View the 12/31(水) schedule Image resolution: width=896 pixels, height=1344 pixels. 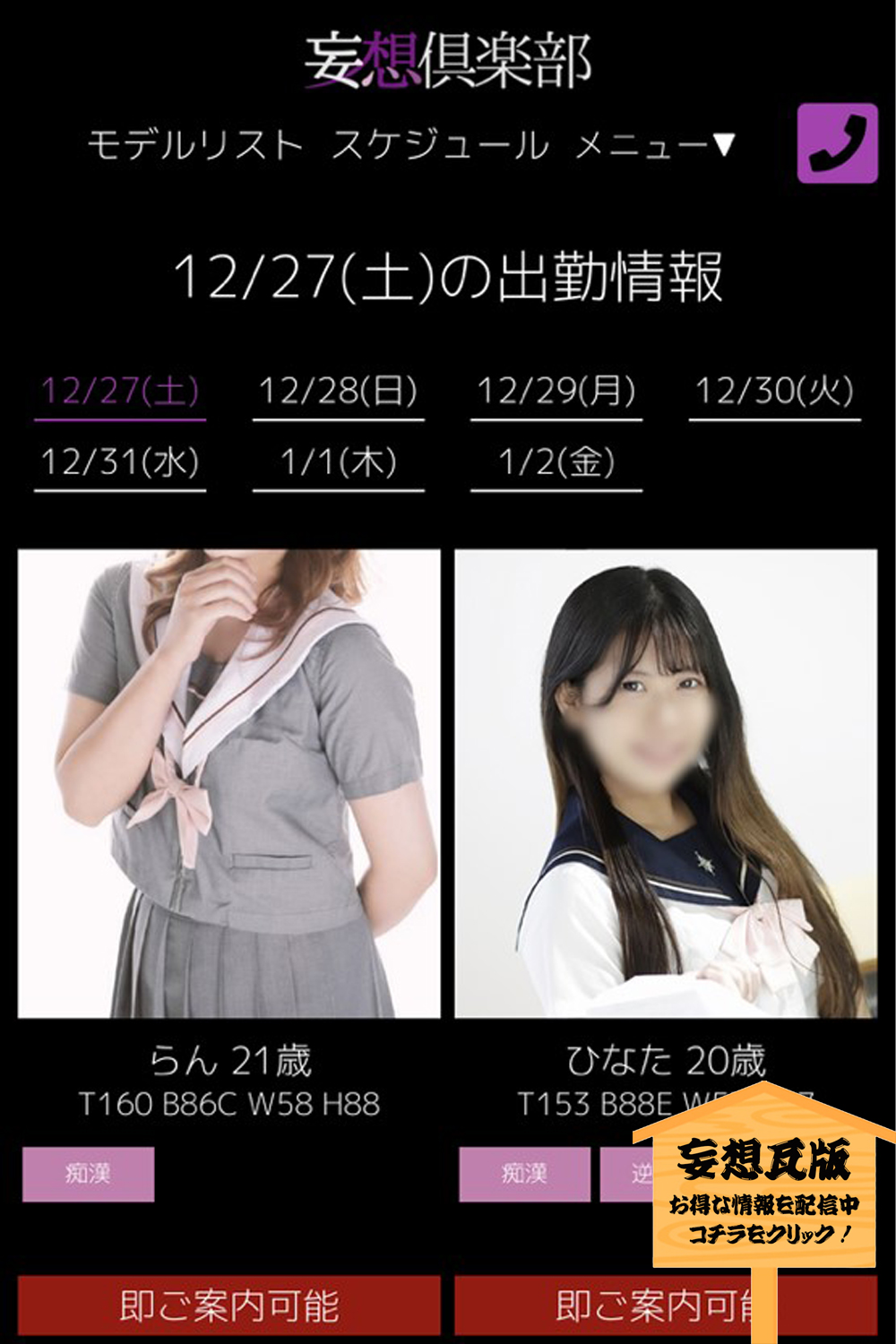pos(120,463)
